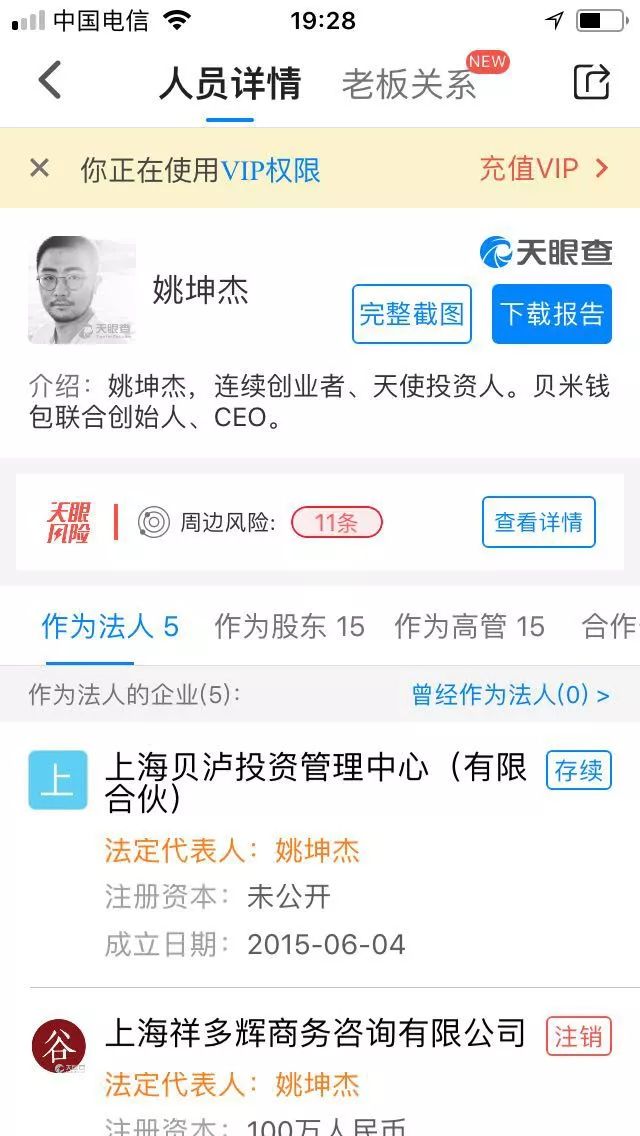The image size is (640, 1136).
Task: Open 充值VIP recharge link
Action: [544, 169]
